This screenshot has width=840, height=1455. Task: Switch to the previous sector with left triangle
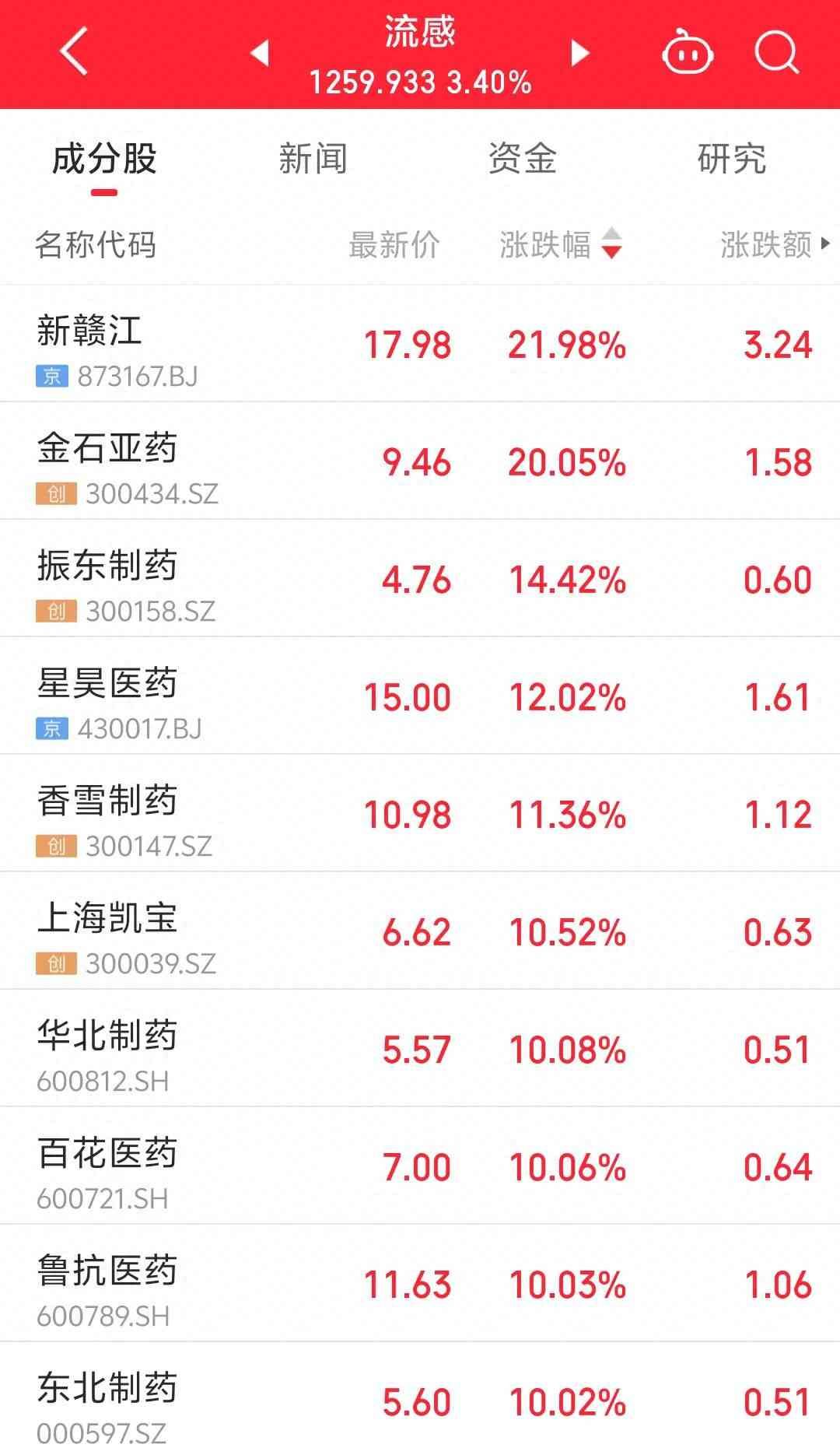click(260, 53)
